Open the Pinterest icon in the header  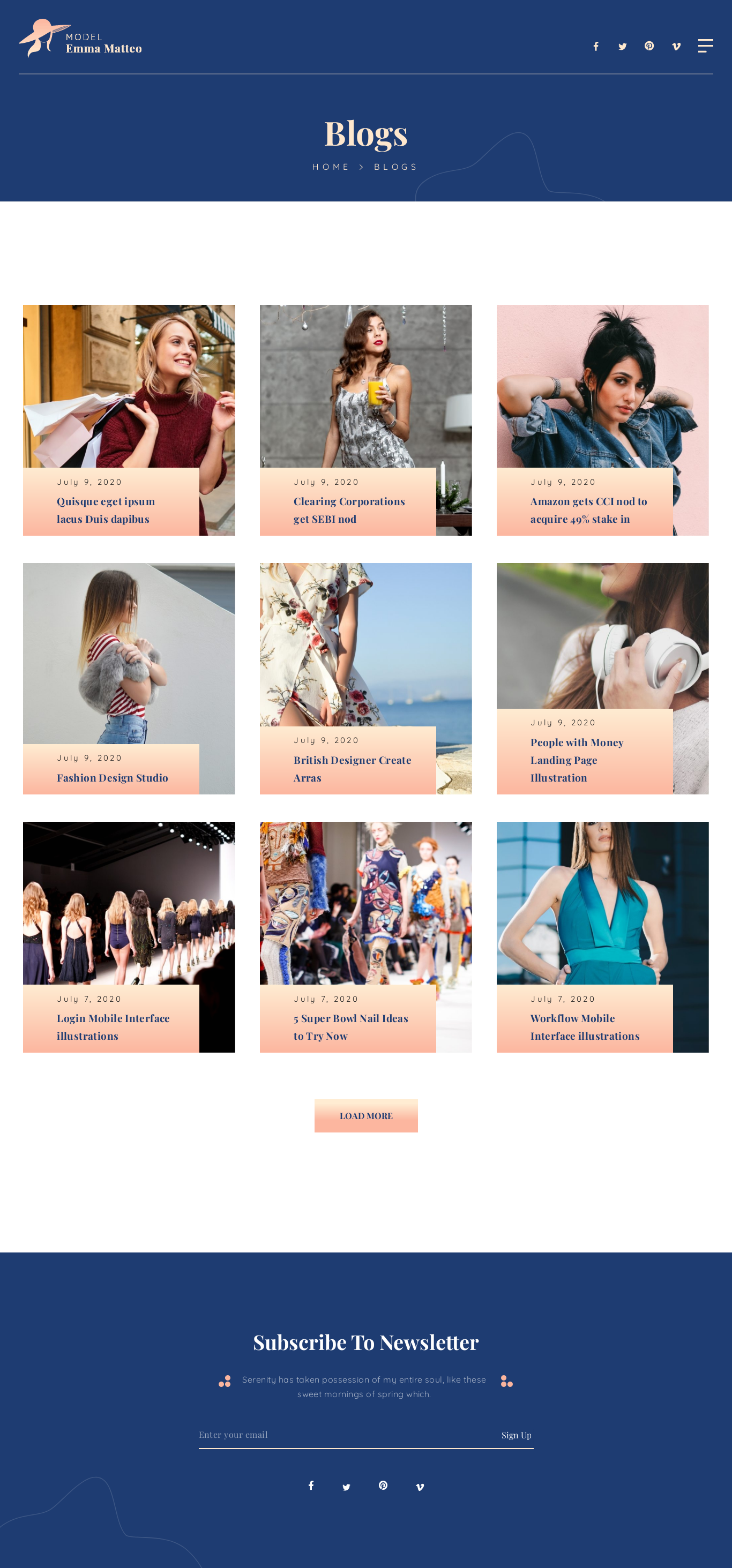pos(649,46)
